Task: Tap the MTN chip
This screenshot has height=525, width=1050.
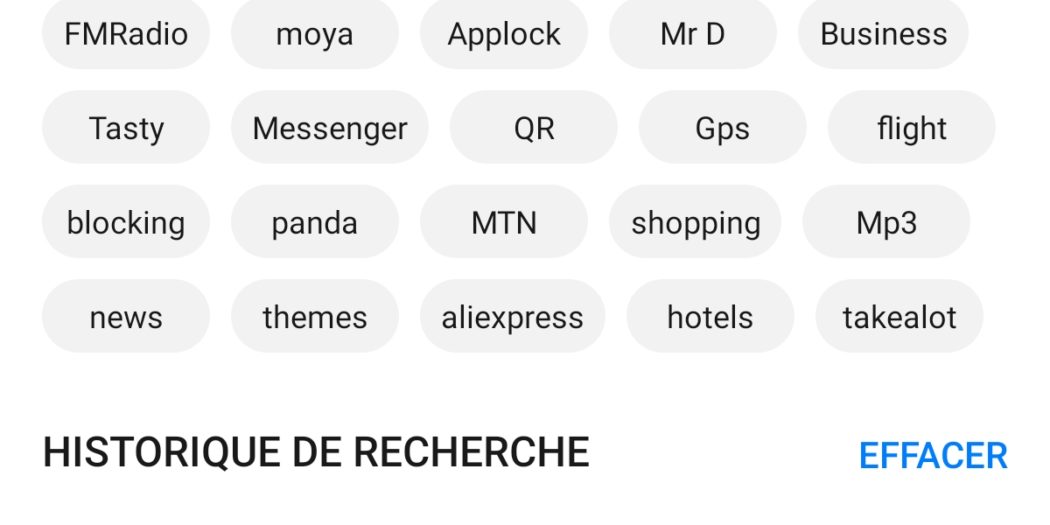Action: [x=504, y=222]
